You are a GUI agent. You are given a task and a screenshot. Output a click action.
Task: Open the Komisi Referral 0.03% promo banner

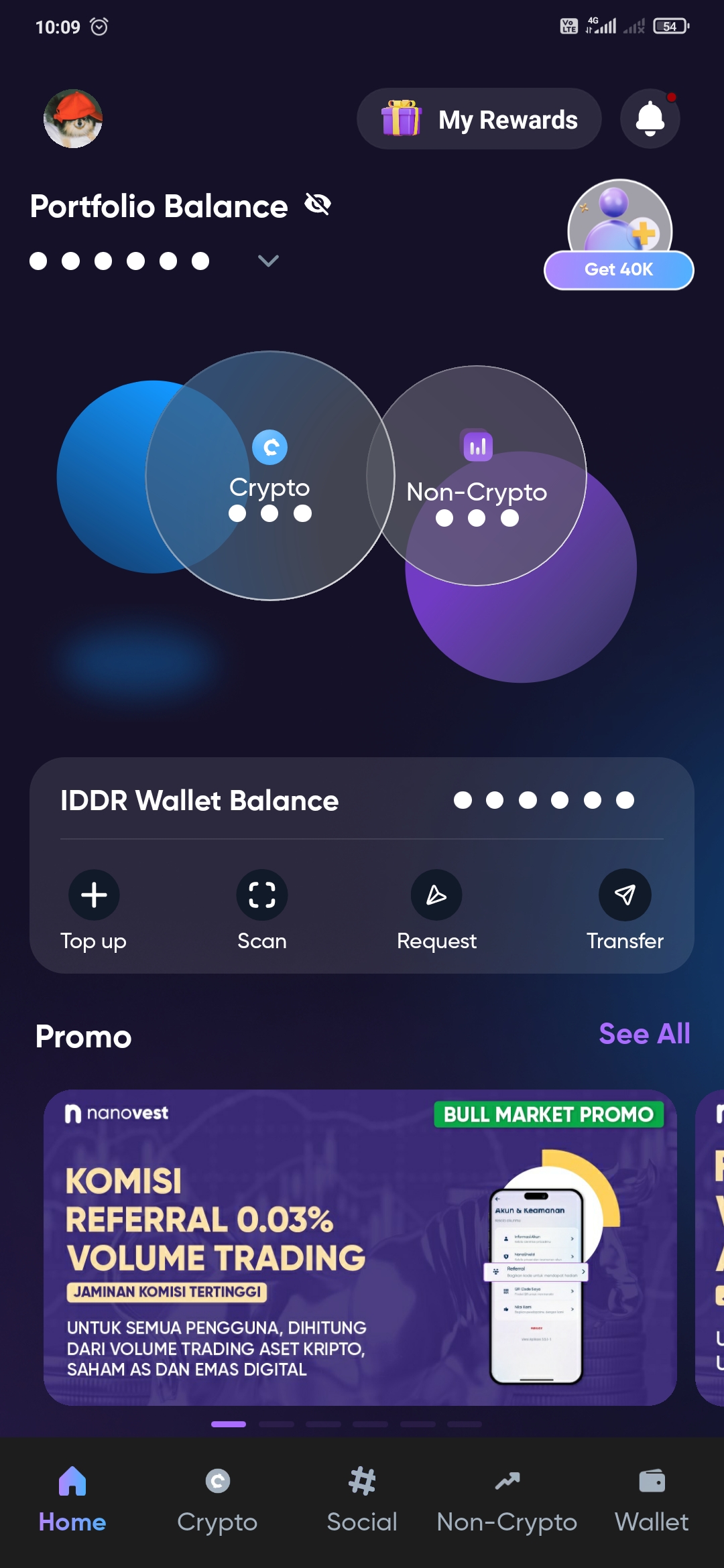coord(360,1247)
